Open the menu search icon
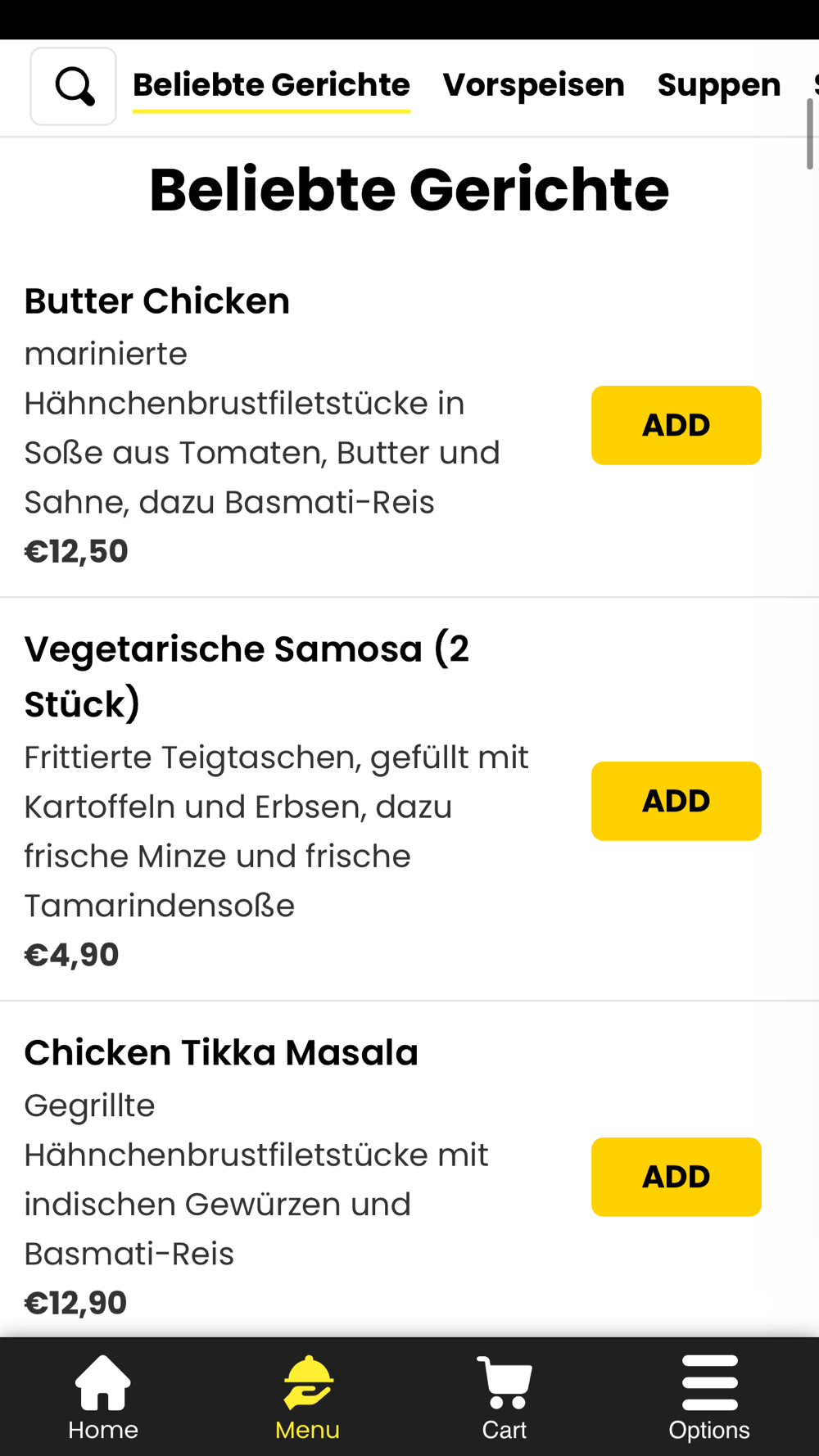This screenshot has width=819, height=1456. (74, 86)
